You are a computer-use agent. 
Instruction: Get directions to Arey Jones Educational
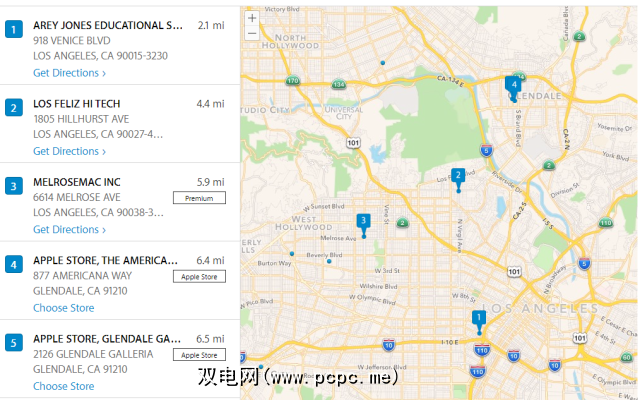click(68, 73)
